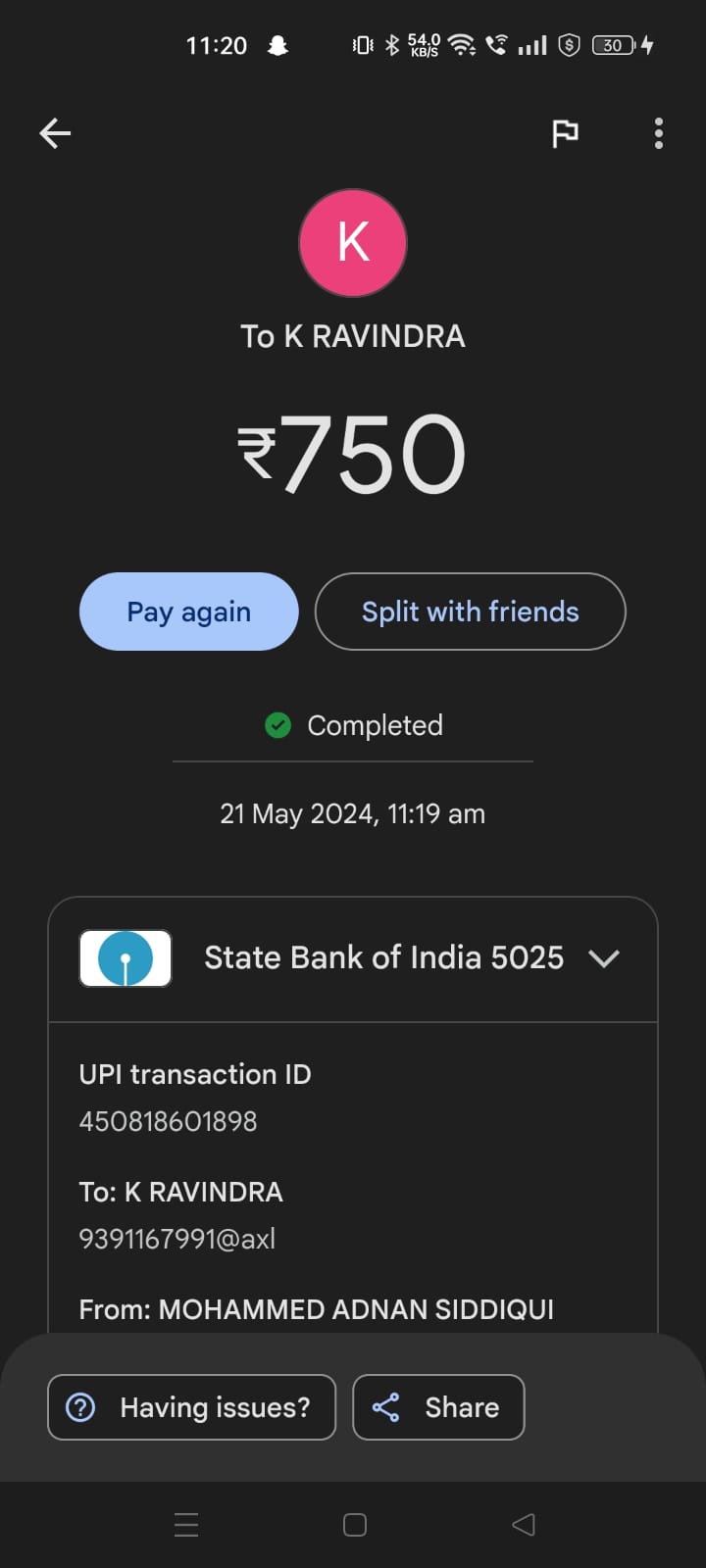706x1568 pixels.
Task: Tap the system home button
Action: pyautogui.click(x=354, y=1525)
